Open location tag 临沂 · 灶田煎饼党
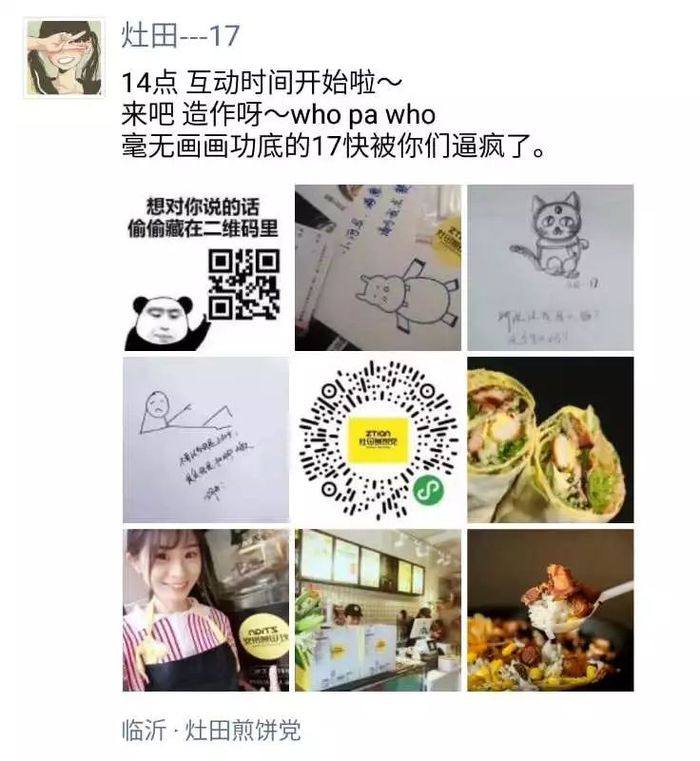 (210, 731)
